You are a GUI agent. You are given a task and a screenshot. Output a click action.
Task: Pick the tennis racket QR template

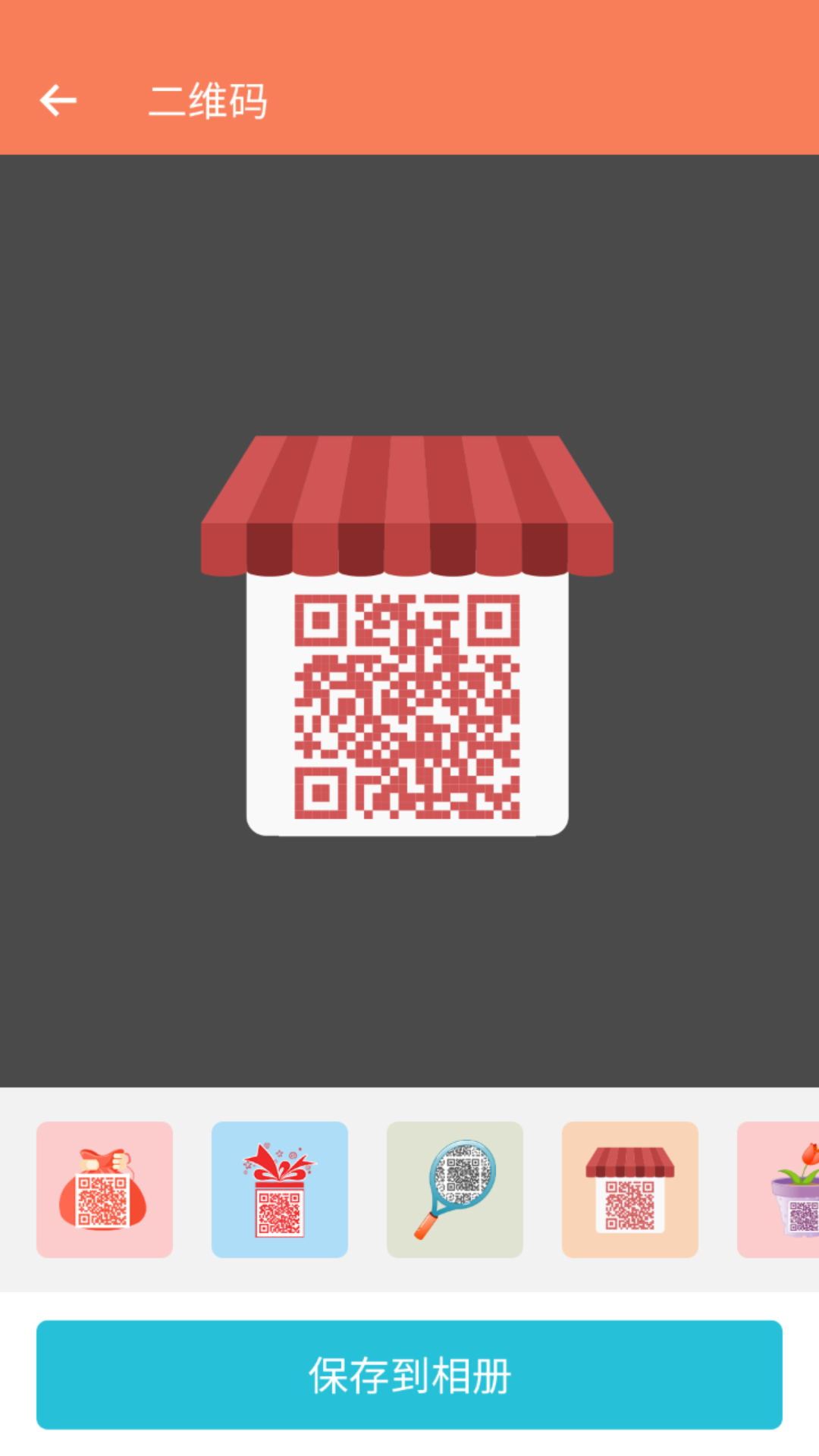(455, 1190)
